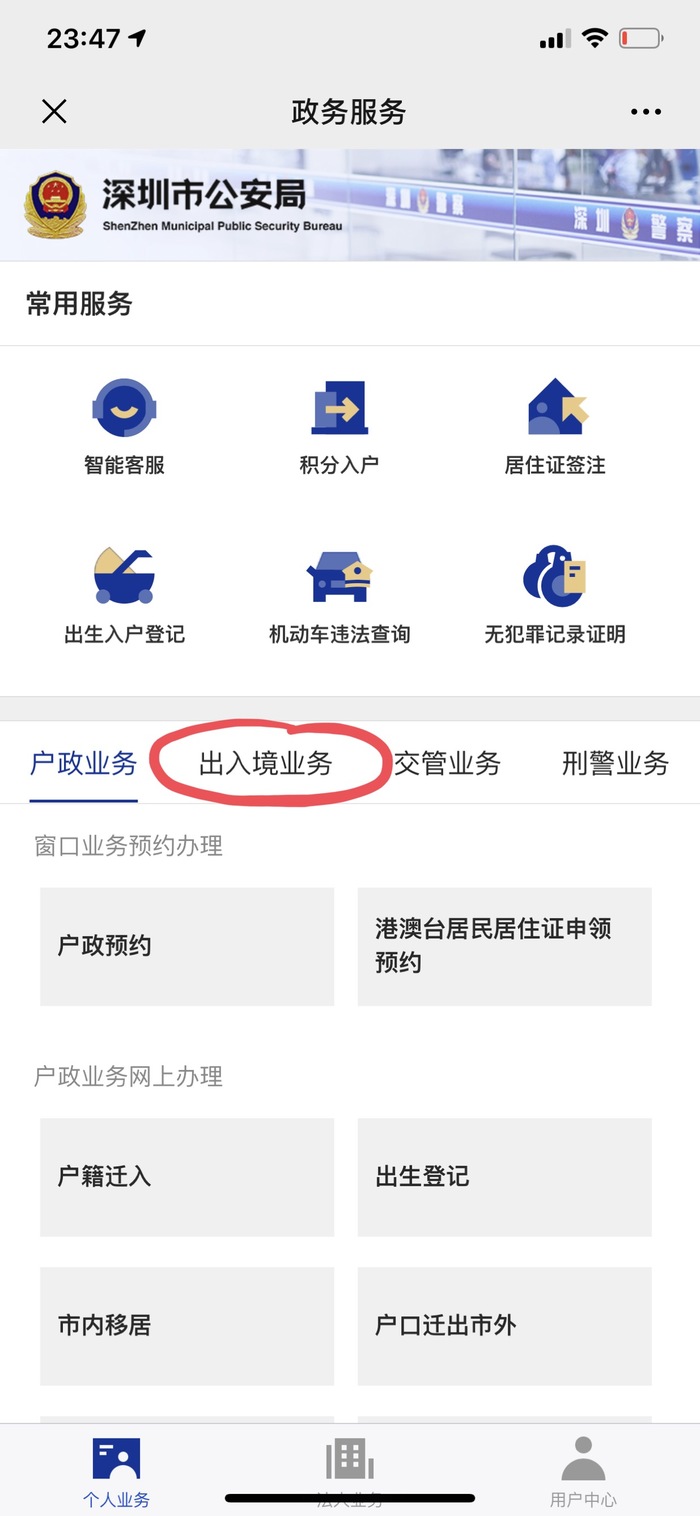Switch to the 刑警业务 tab
The image size is (700, 1516).
(615, 764)
